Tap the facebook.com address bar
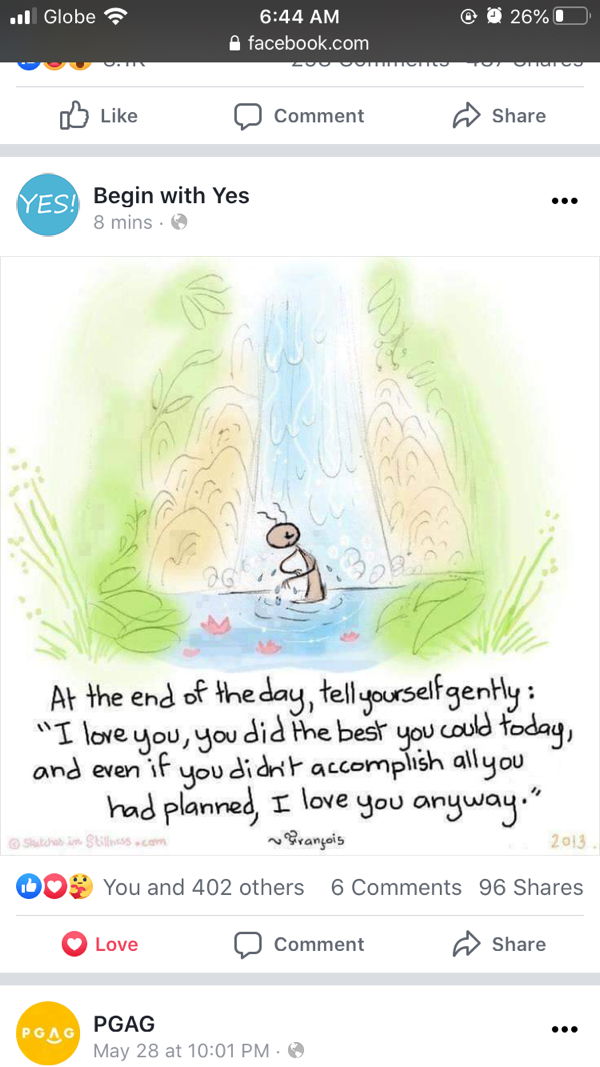 click(x=299, y=43)
